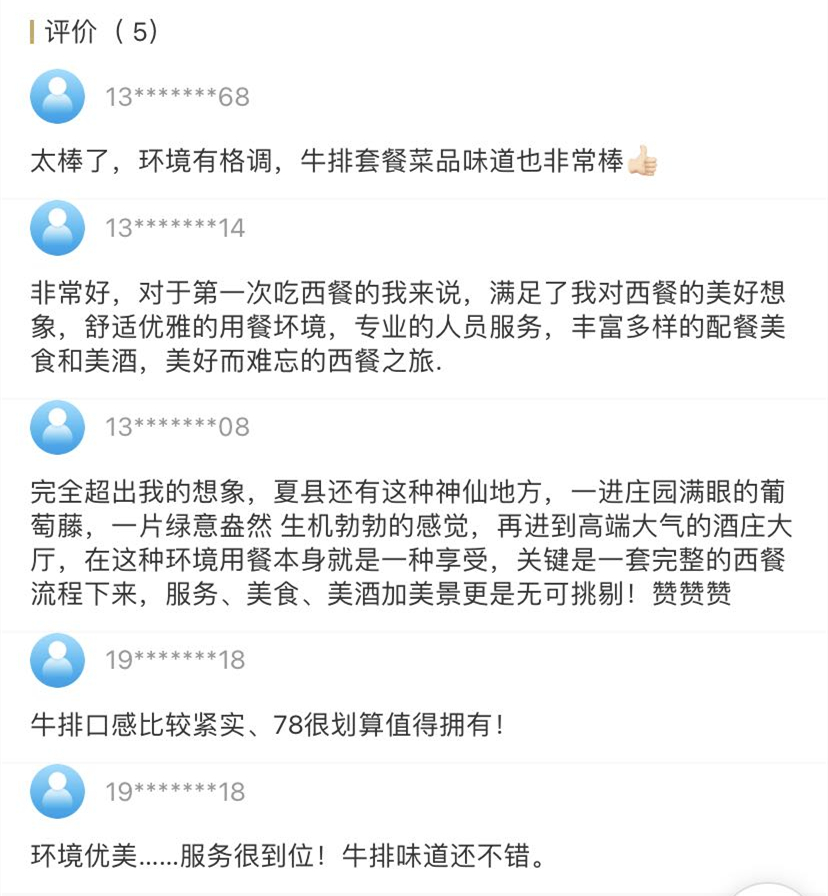Image resolution: width=828 pixels, height=896 pixels.
Task: Click the blue person silhouette in third review
Action: pyautogui.click(x=57, y=428)
